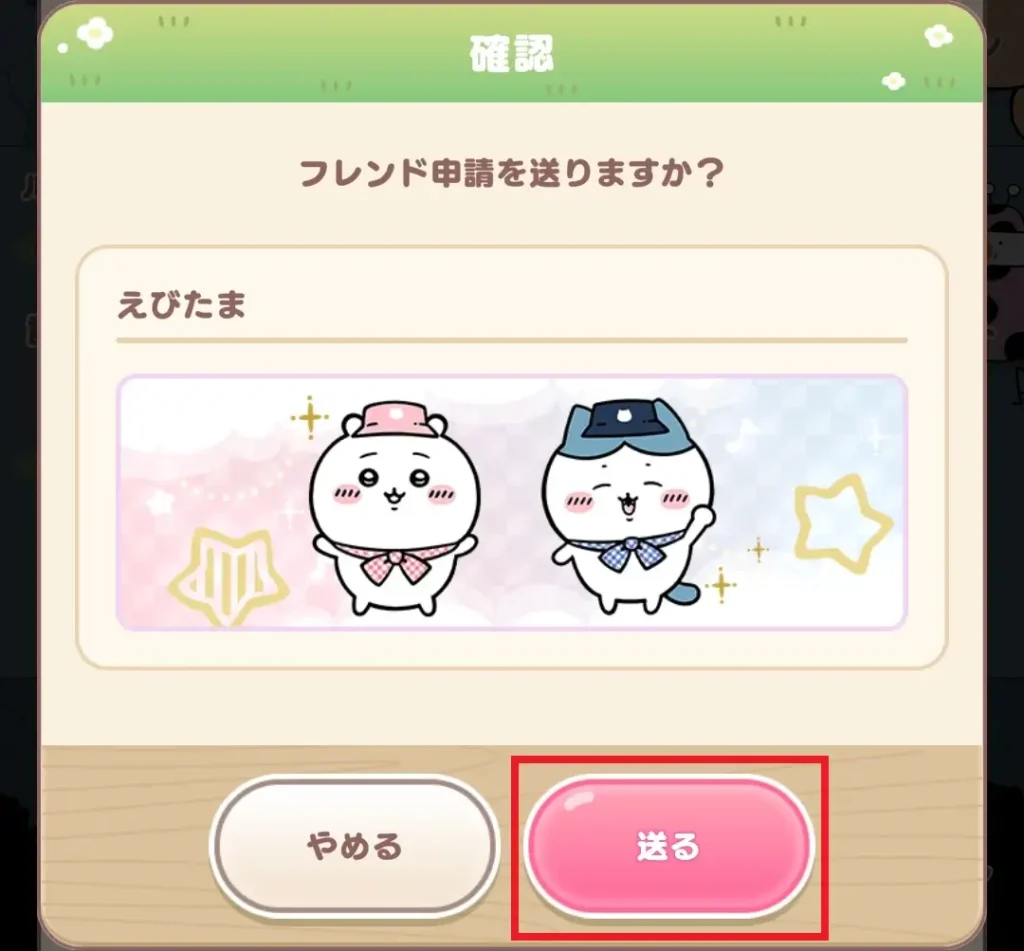Image resolution: width=1024 pixels, height=951 pixels.
Task: Tap 送る to send the friend request
Action: pyautogui.click(x=668, y=846)
